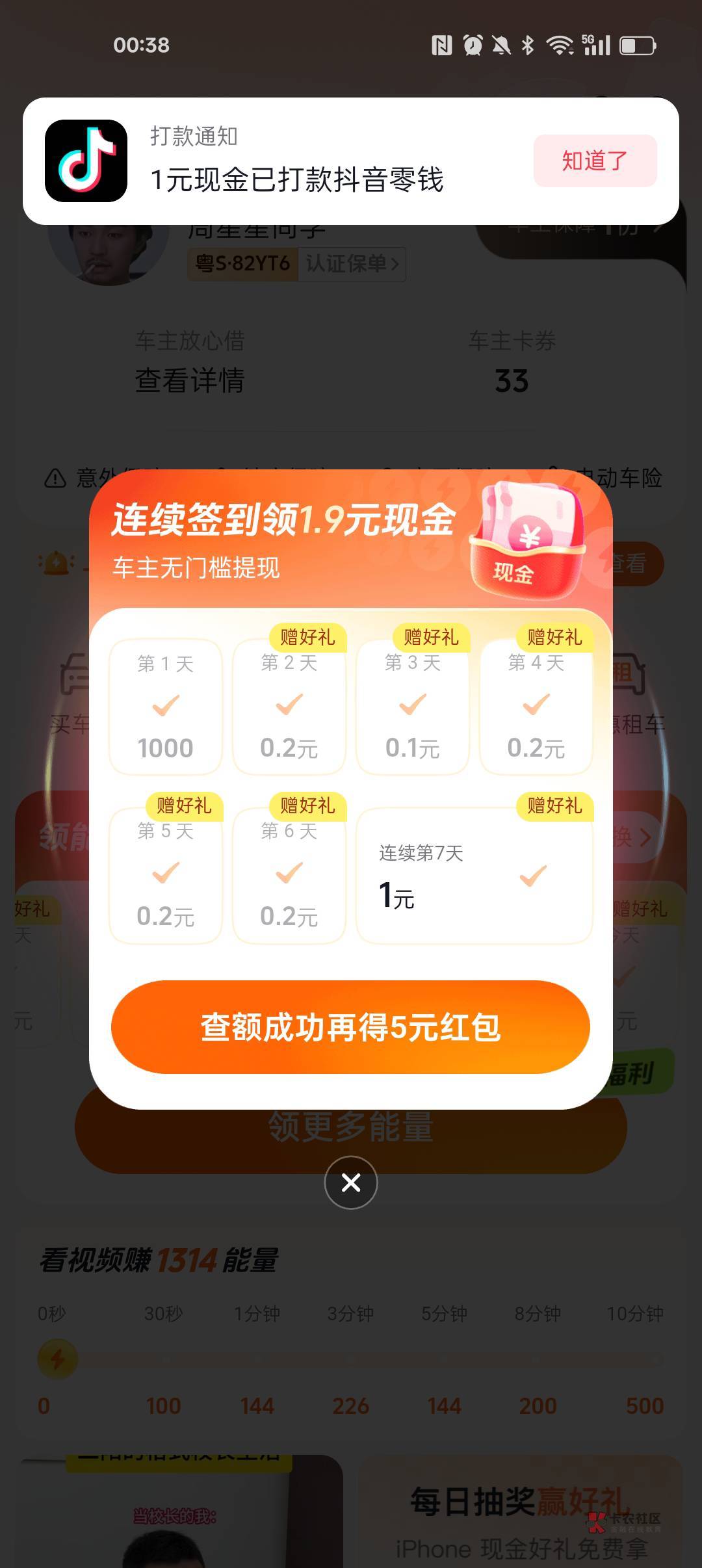Tap 查额成功再得5元红包 button
The width and height of the screenshot is (702, 1568).
(350, 1027)
